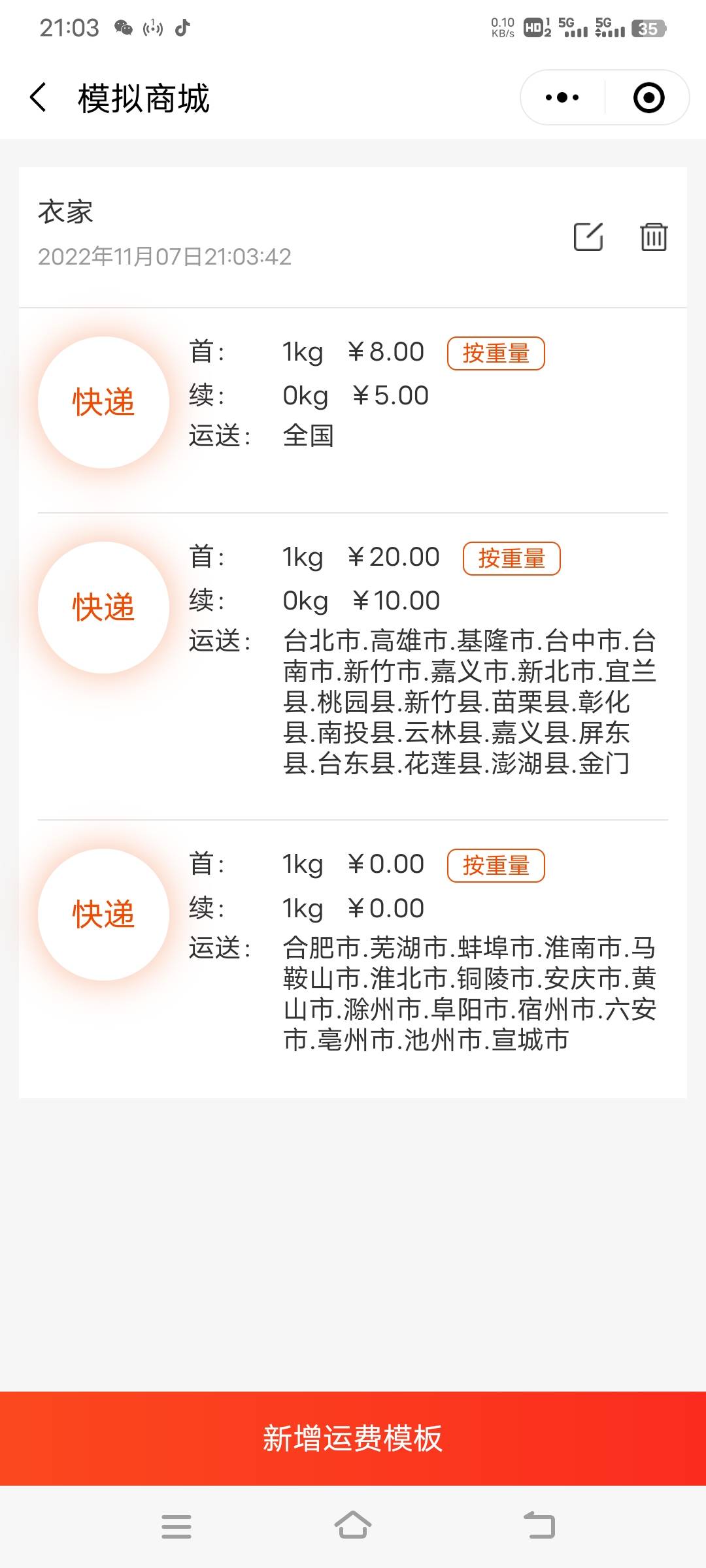Open the system recent apps menu
Viewport: 706px width, 1568px height.
pyautogui.click(x=176, y=1526)
